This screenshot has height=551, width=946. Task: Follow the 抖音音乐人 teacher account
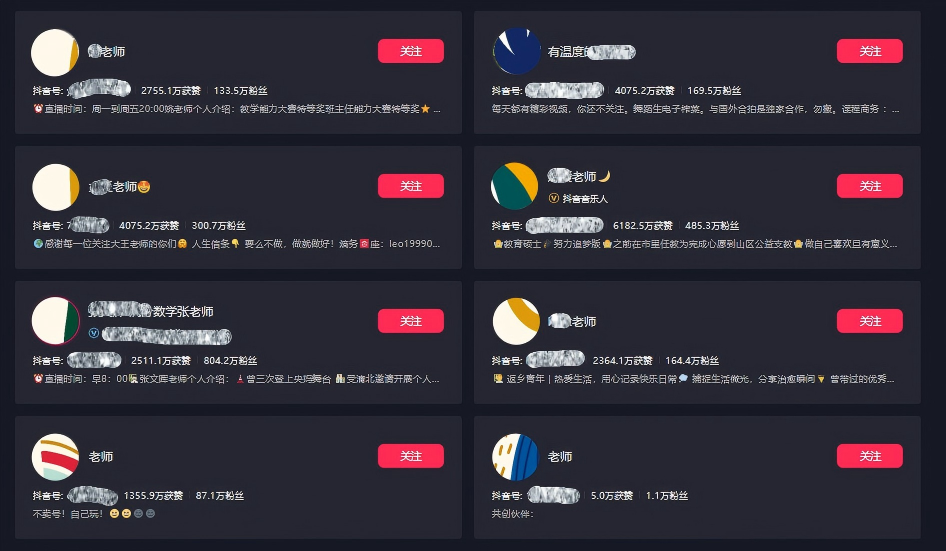(x=869, y=186)
